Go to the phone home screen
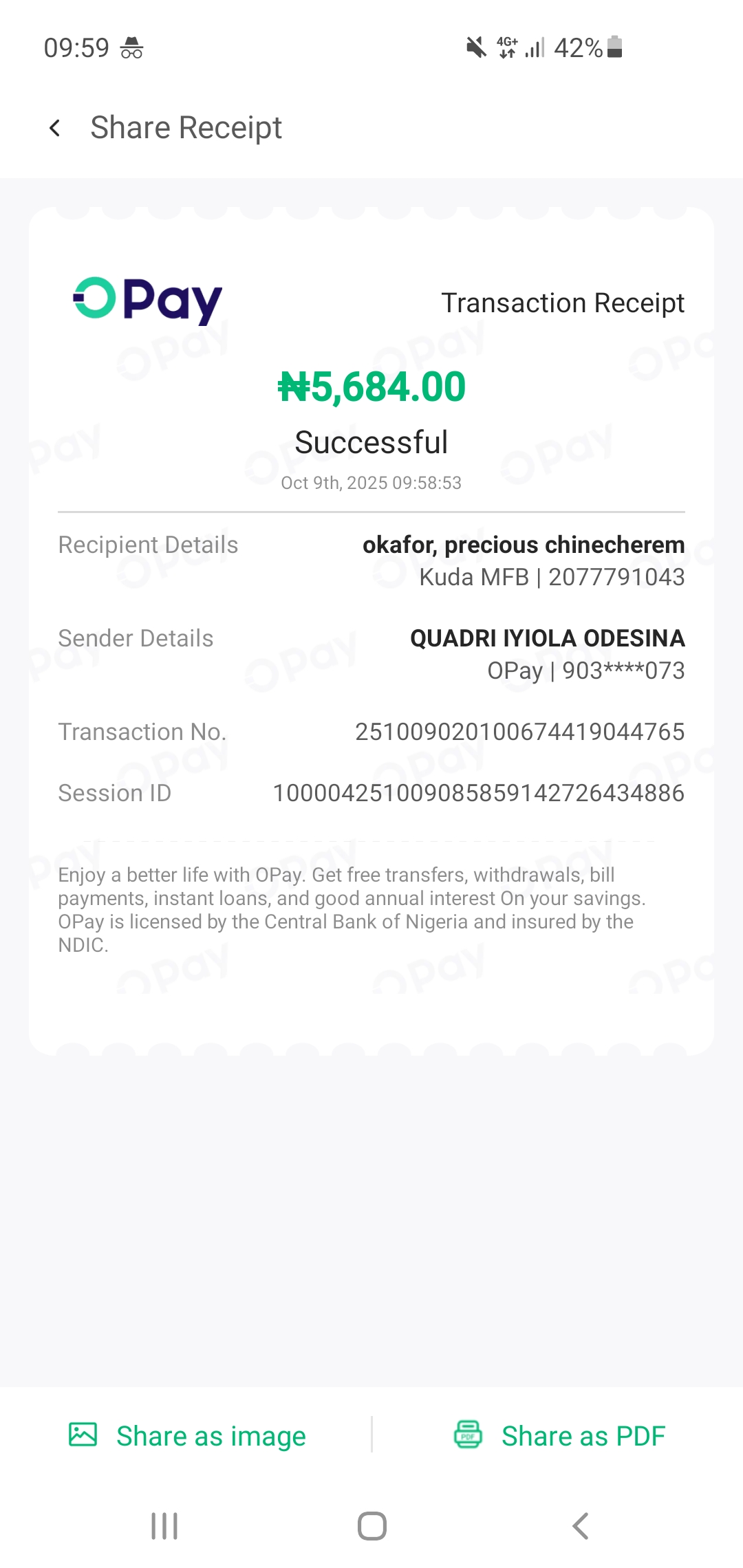This screenshot has height=1568, width=743. point(371,1526)
